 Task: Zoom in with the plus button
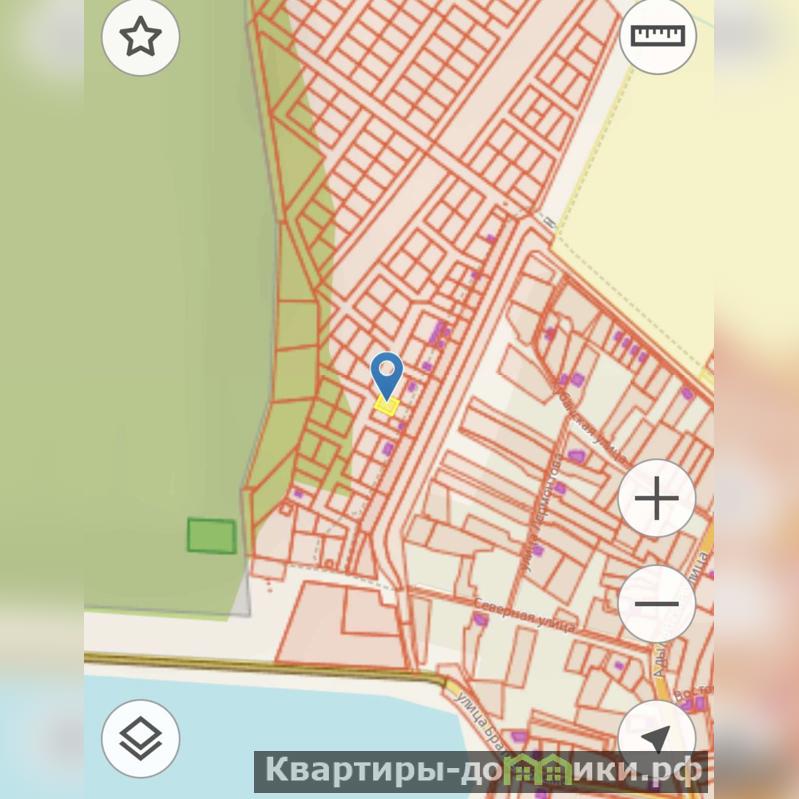657,498
